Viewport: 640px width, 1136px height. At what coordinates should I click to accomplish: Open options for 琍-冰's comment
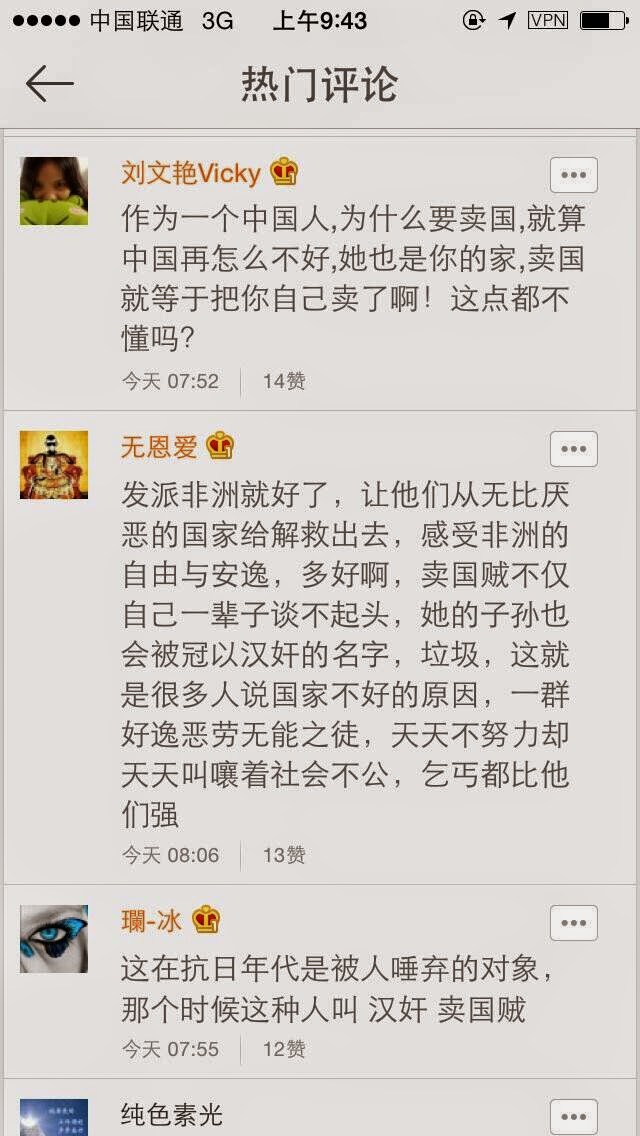(x=574, y=923)
